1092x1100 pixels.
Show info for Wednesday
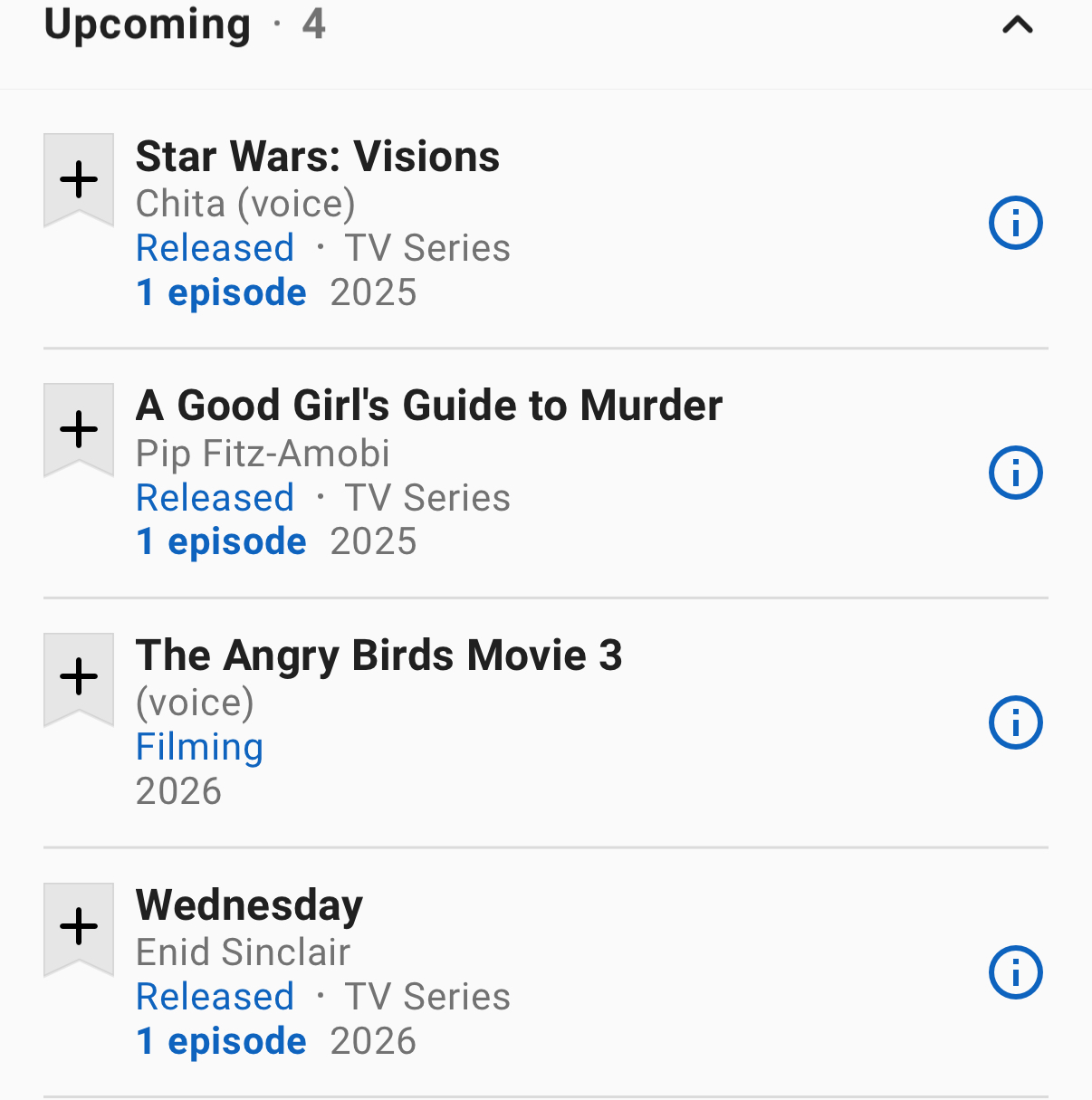tap(1016, 972)
